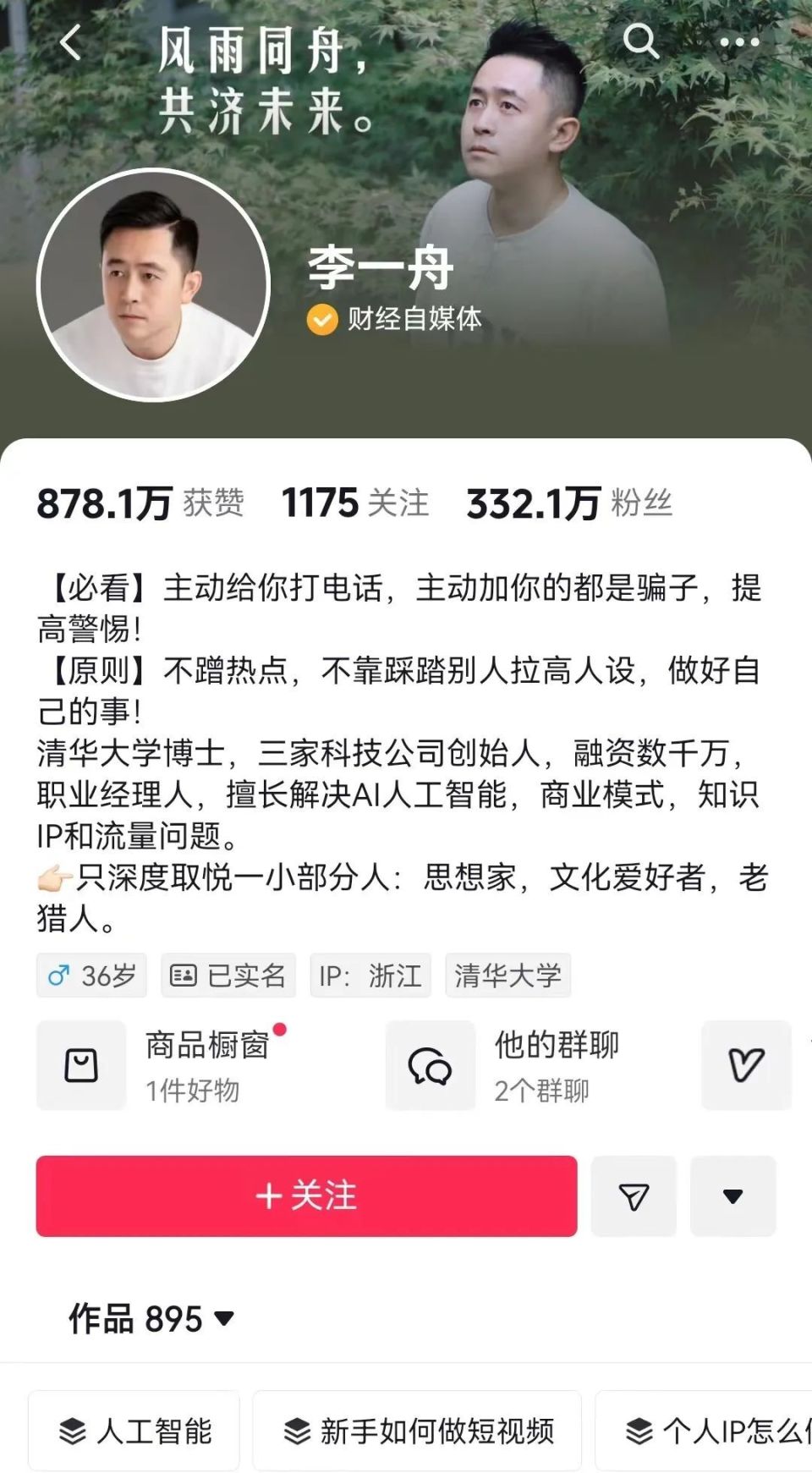Open the 获赞 likes count
Screen dimensions: 812x1473
click(140, 503)
